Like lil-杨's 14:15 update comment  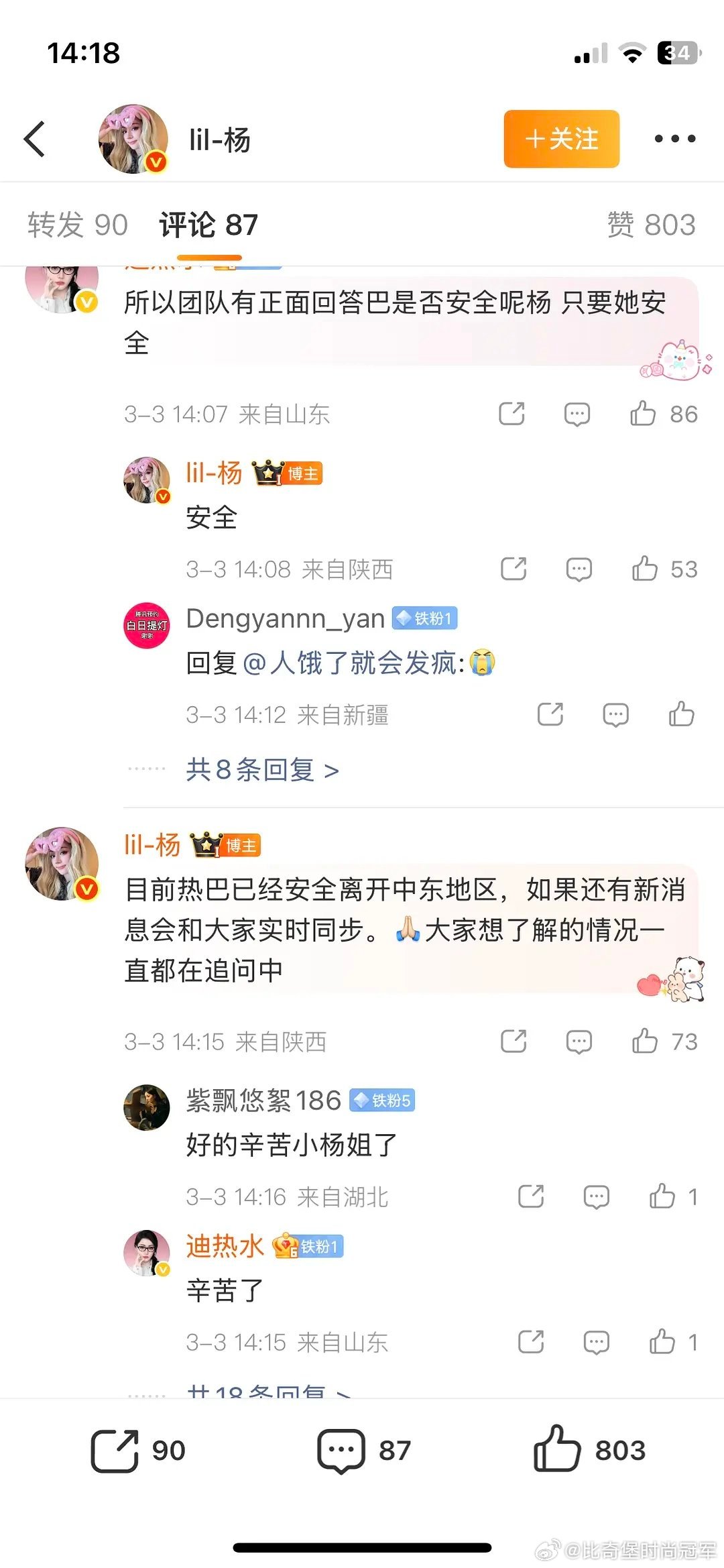tap(645, 1042)
